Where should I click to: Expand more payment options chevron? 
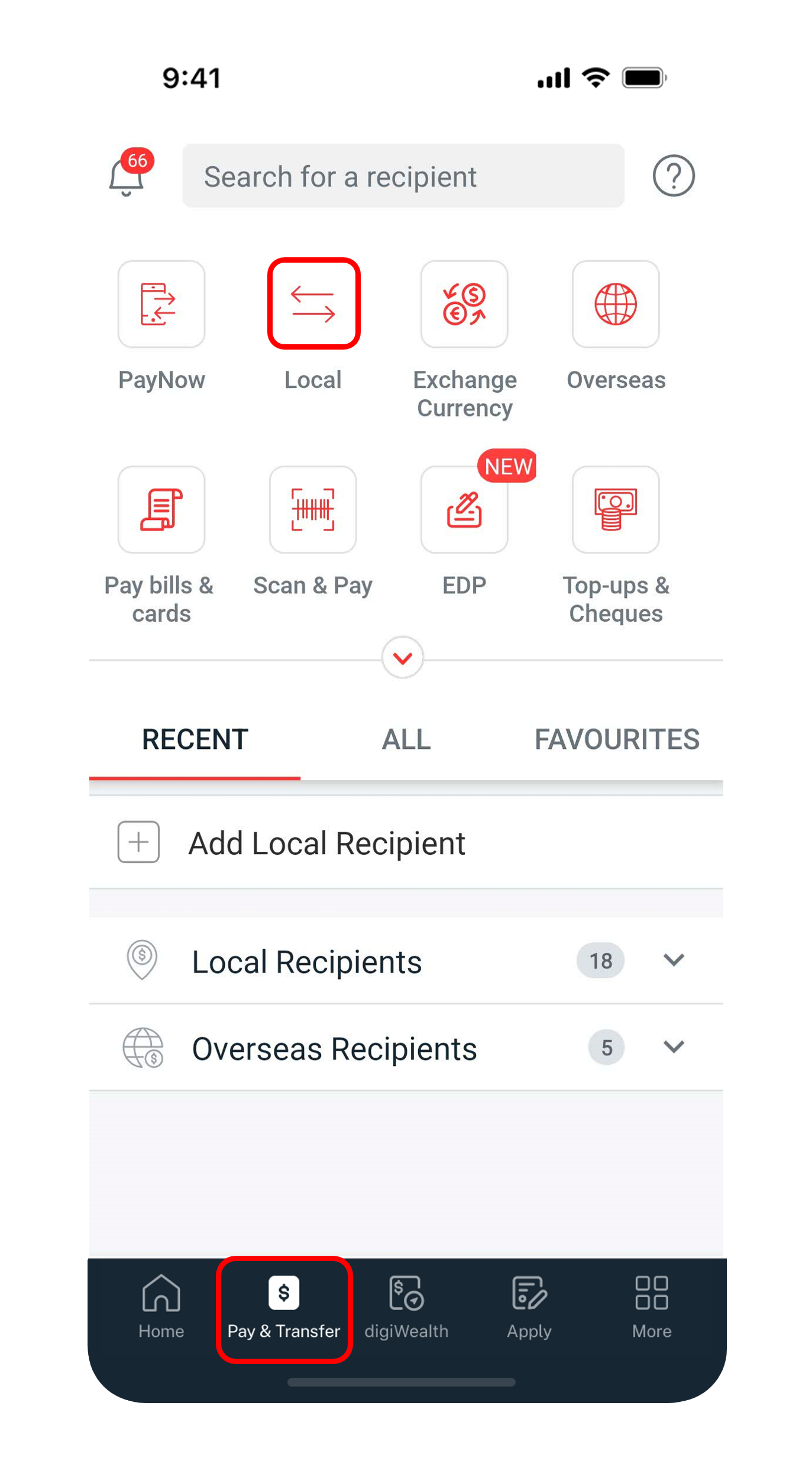(x=402, y=658)
